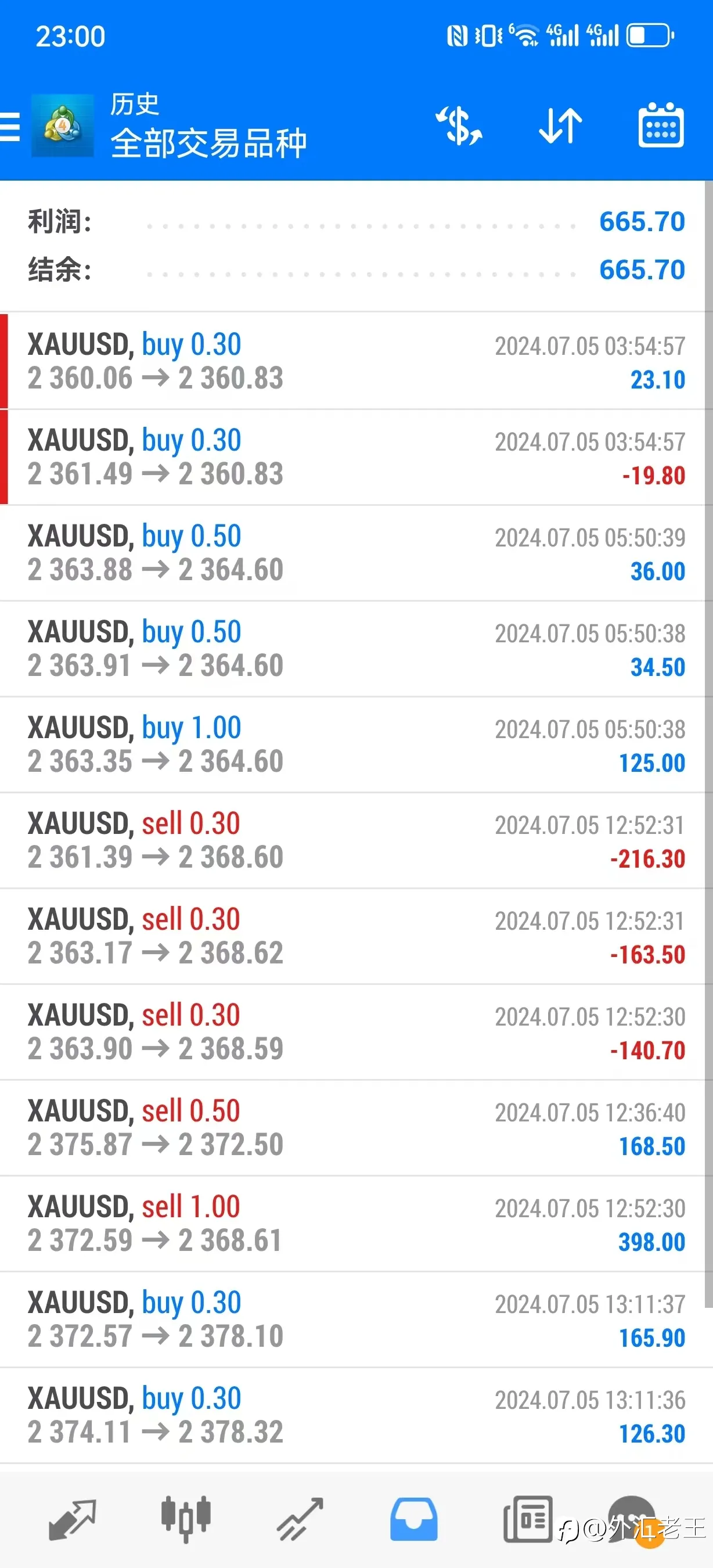This screenshot has height=1568, width=713.
Task: Open the buy 1.00 trade with profit 125.00
Action: pos(356,745)
